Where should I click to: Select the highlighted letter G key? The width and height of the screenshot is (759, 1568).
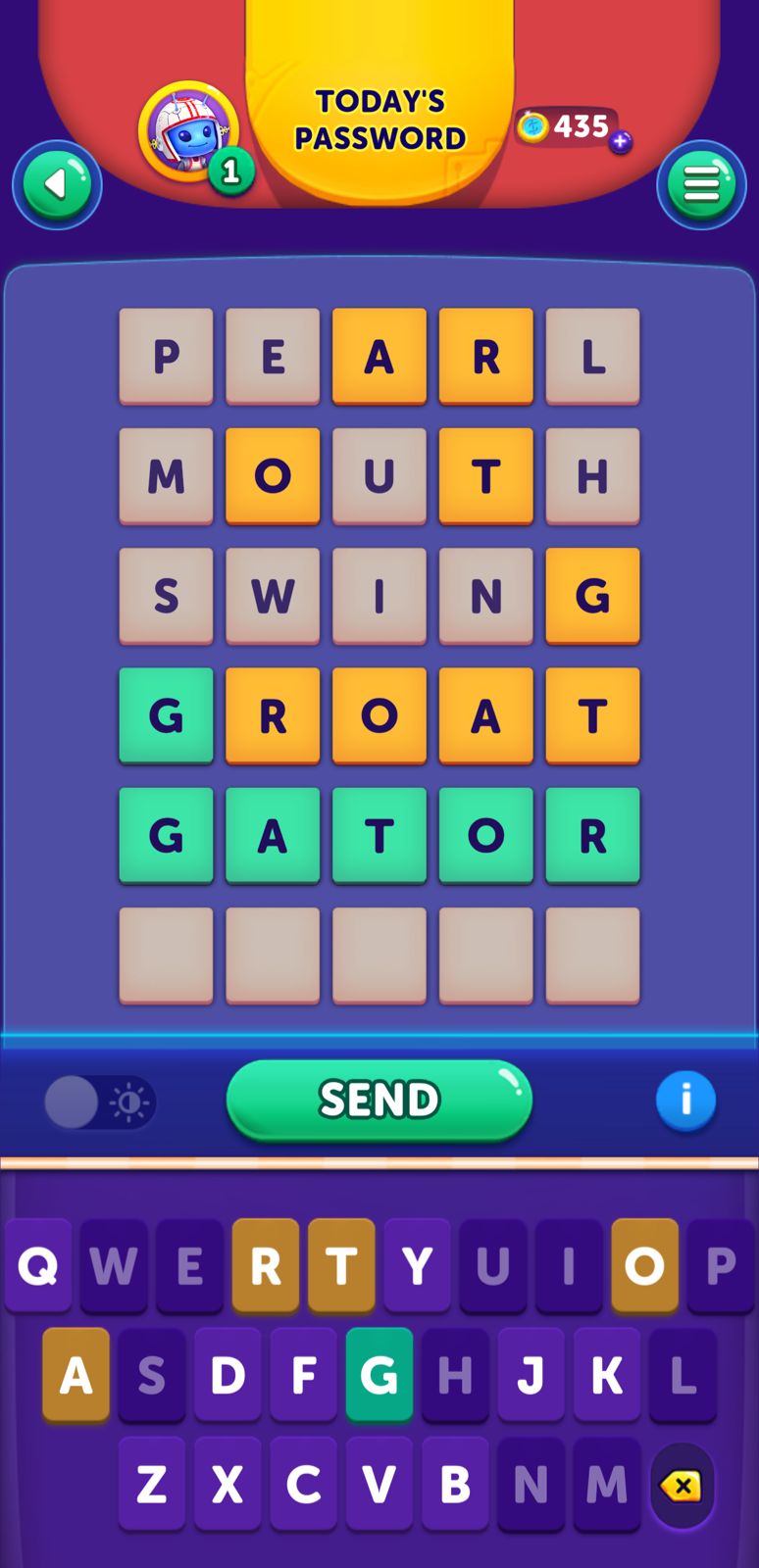379,1376
